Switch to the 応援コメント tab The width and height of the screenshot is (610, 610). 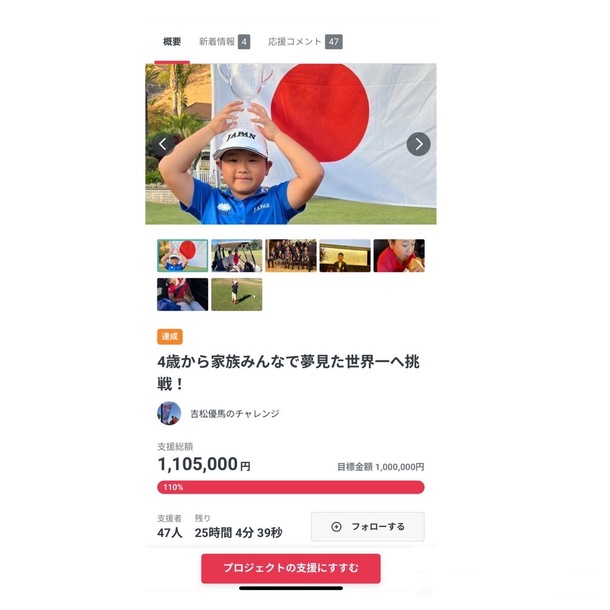[304, 42]
